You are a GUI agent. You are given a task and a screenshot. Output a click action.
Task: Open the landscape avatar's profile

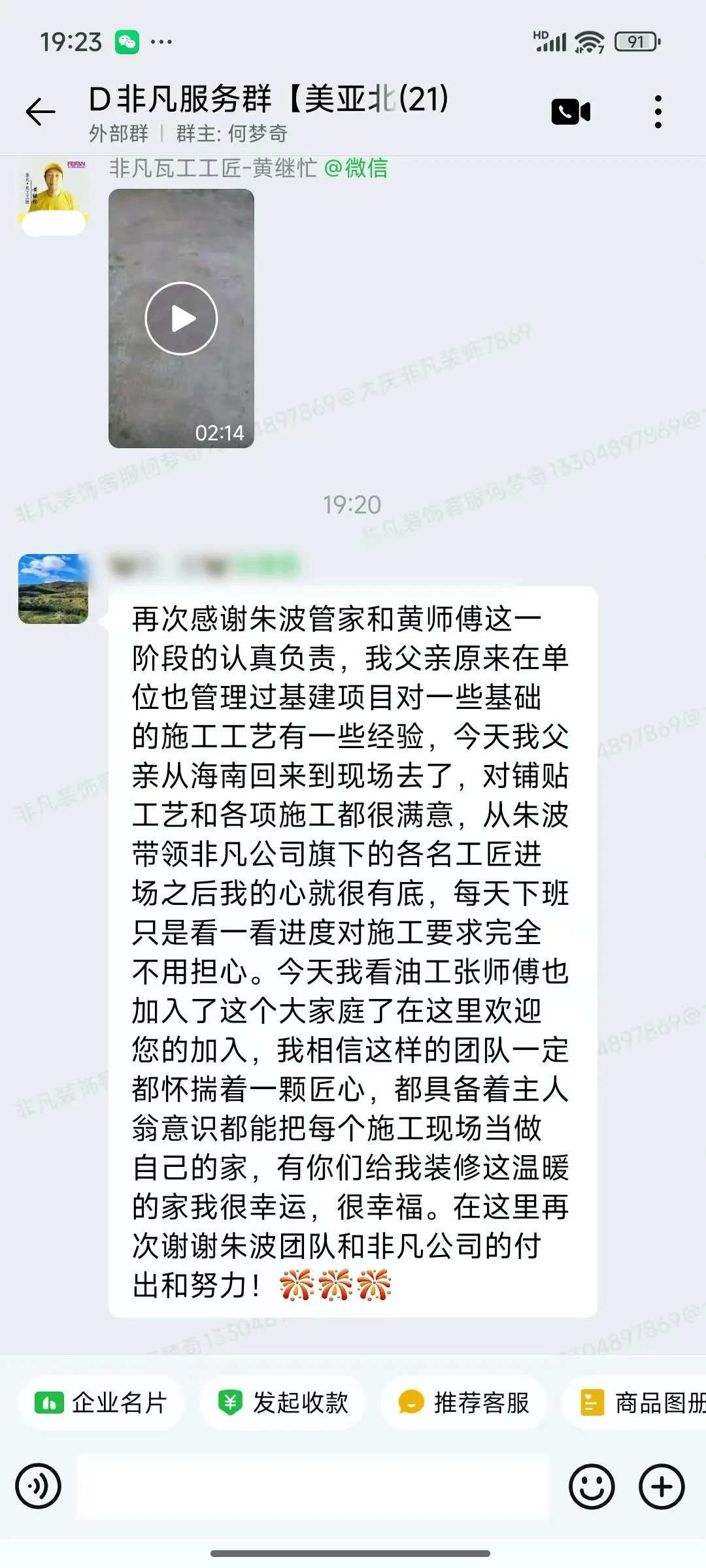coord(54,589)
